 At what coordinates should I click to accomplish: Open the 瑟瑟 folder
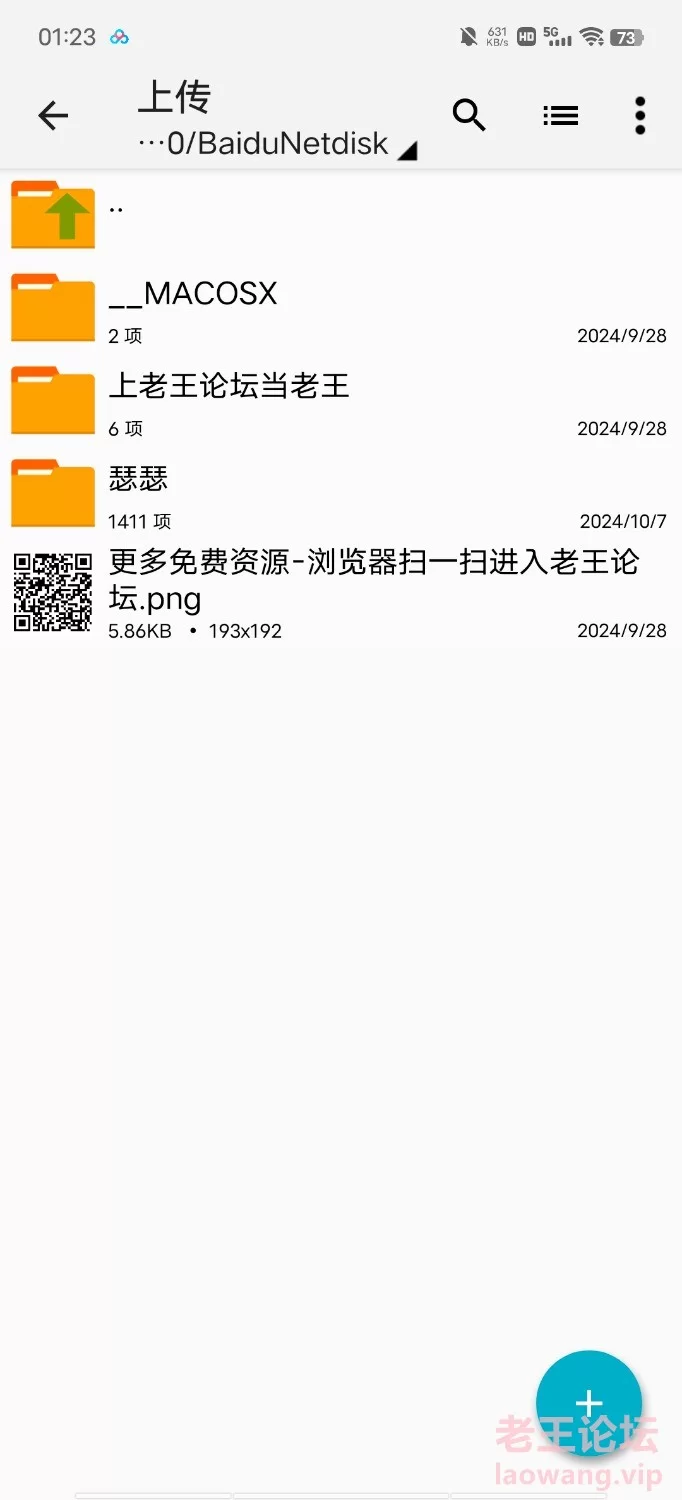[x=341, y=493]
